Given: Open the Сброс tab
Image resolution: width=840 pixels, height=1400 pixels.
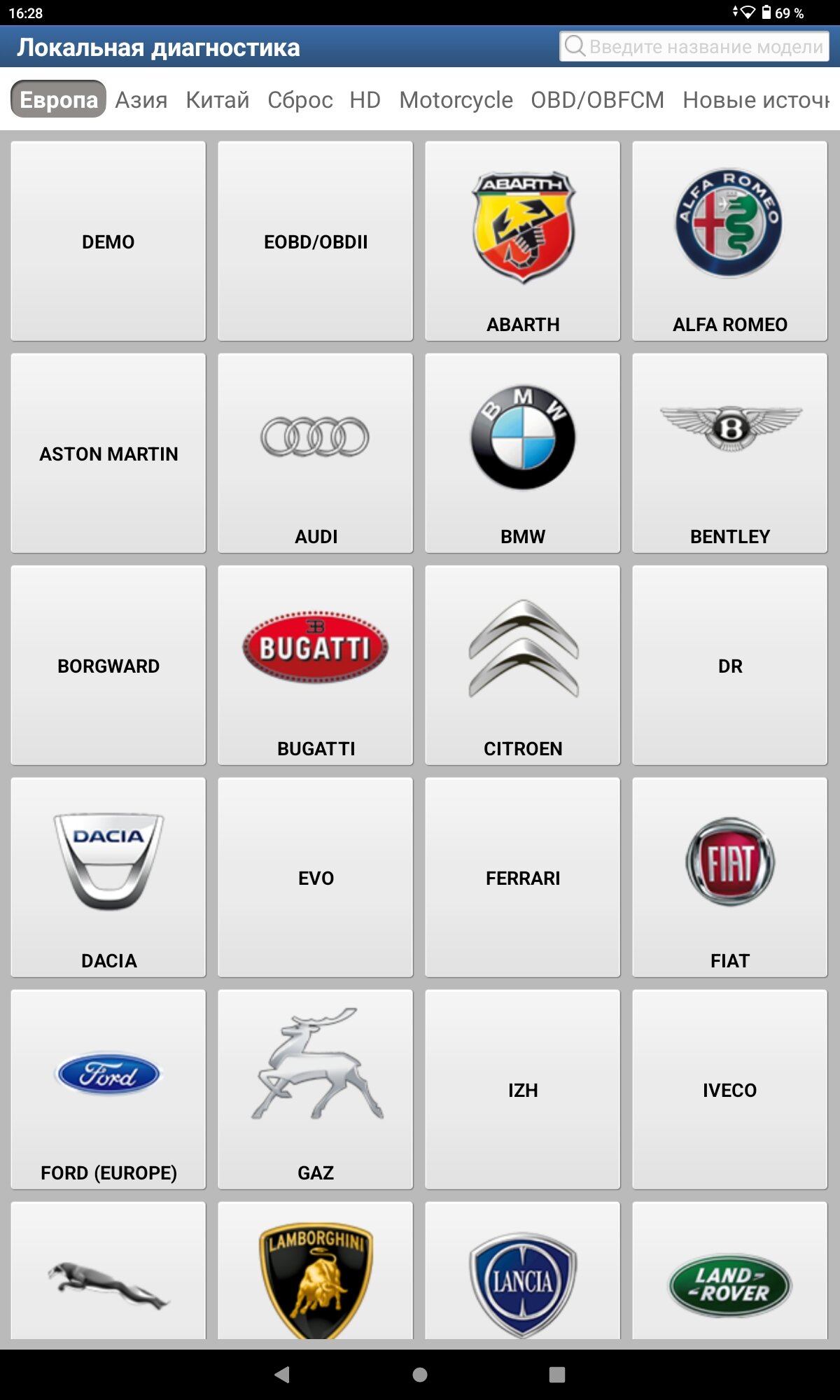Looking at the screenshot, I should click(x=300, y=99).
